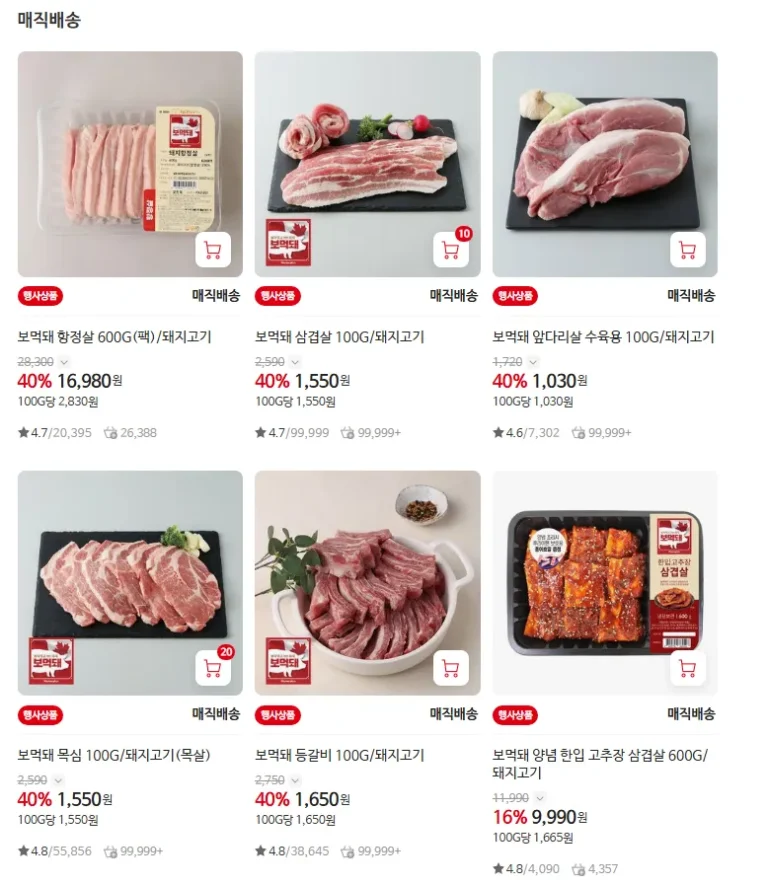View the 보먹돼 앞다리살 수육용 product image
The height and width of the screenshot is (885, 768).
pyautogui.click(x=604, y=150)
